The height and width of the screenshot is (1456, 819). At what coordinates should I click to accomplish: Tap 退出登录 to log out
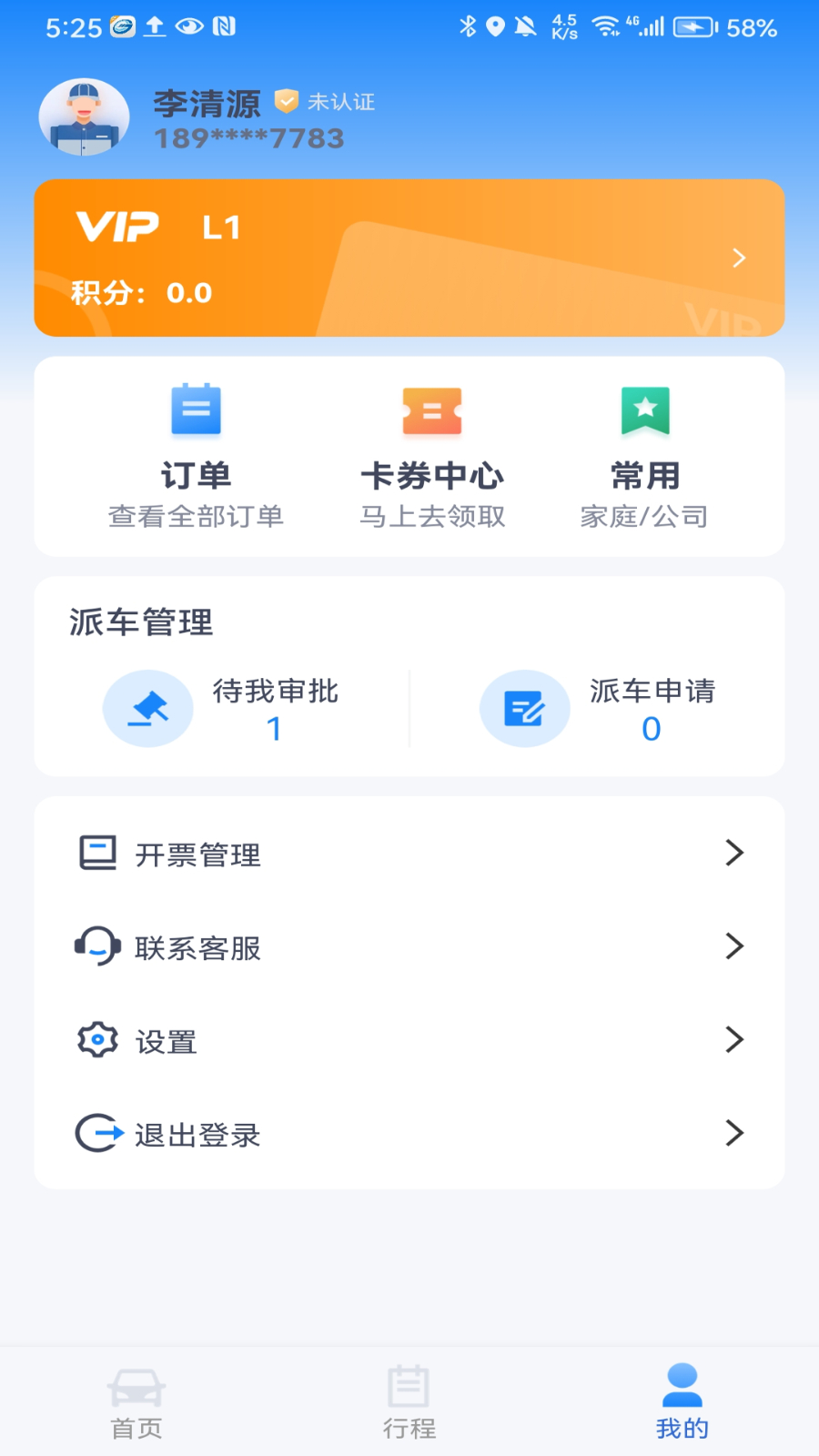click(x=197, y=1135)
